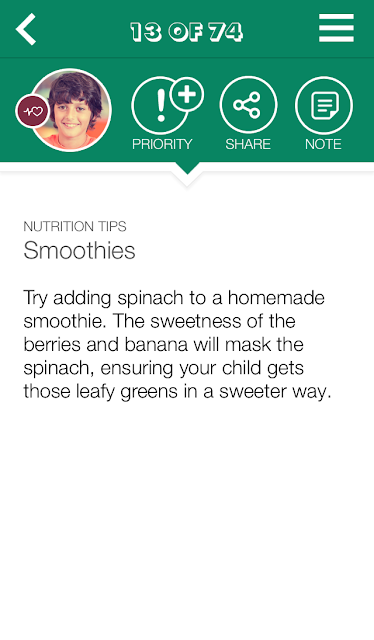Add a Note to this tip
374x640 pixels.
click(324, 113)
